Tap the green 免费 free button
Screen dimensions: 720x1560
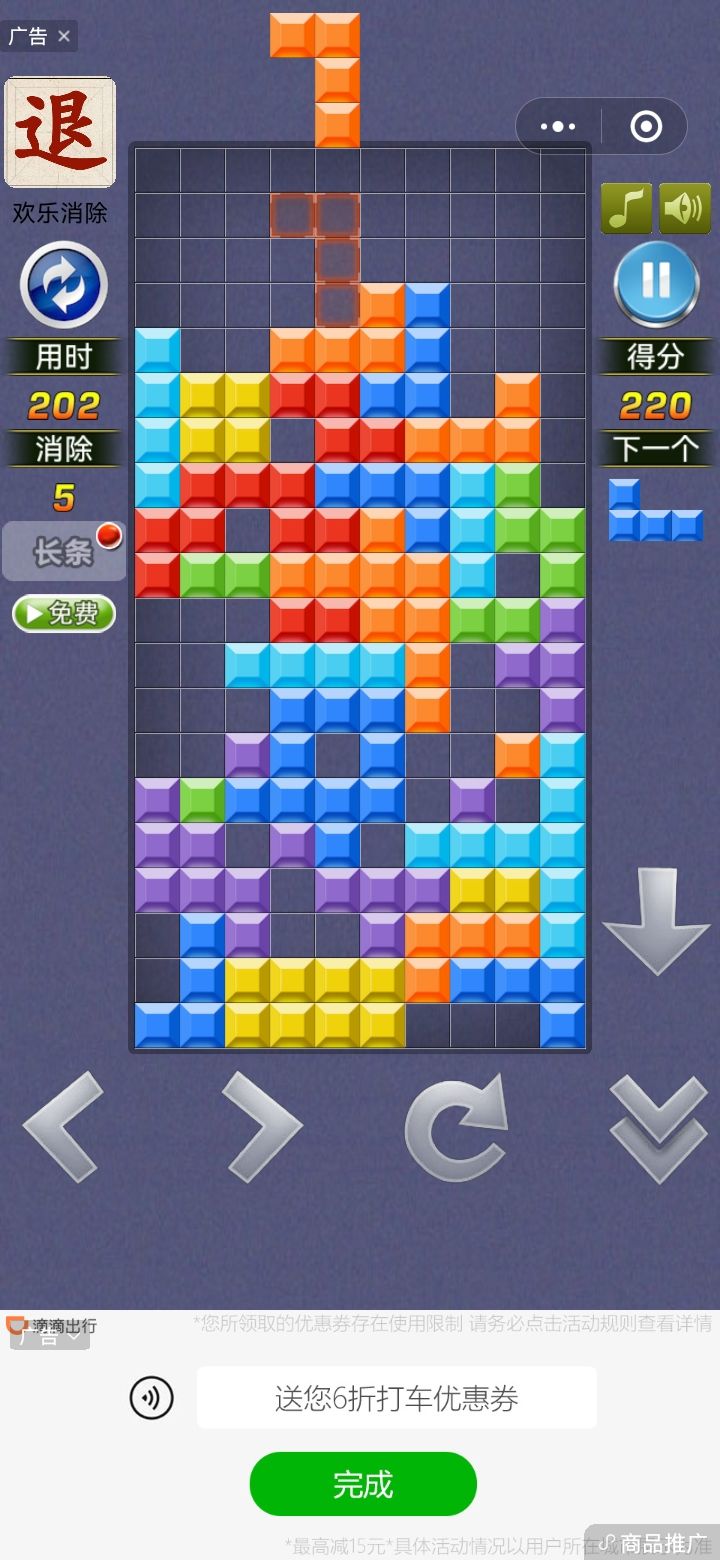click(x=64, y=614)
